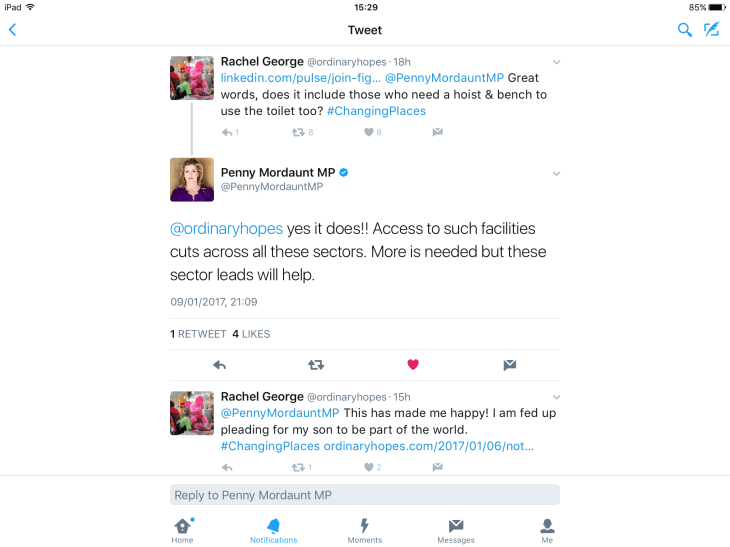Screen dimensions: 730x547
Task: Open search from the top bar
Action: [x=685, y=30]
